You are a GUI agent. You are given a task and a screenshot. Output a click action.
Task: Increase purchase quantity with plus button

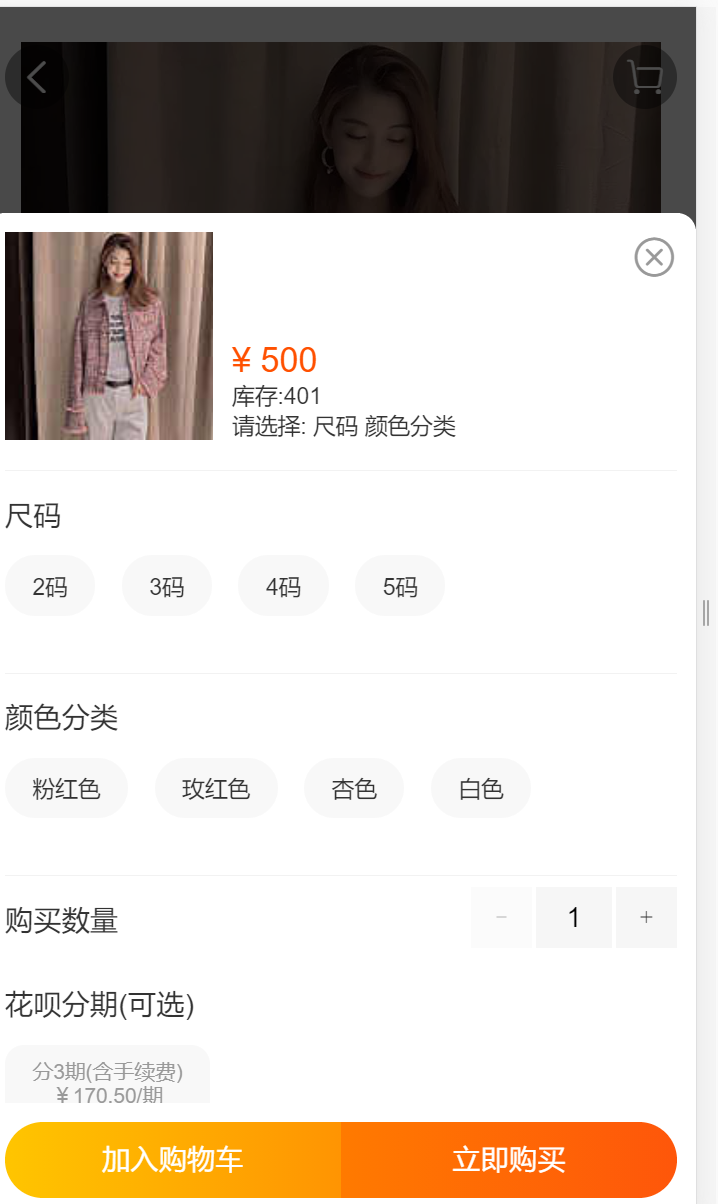tap(646, 917)
